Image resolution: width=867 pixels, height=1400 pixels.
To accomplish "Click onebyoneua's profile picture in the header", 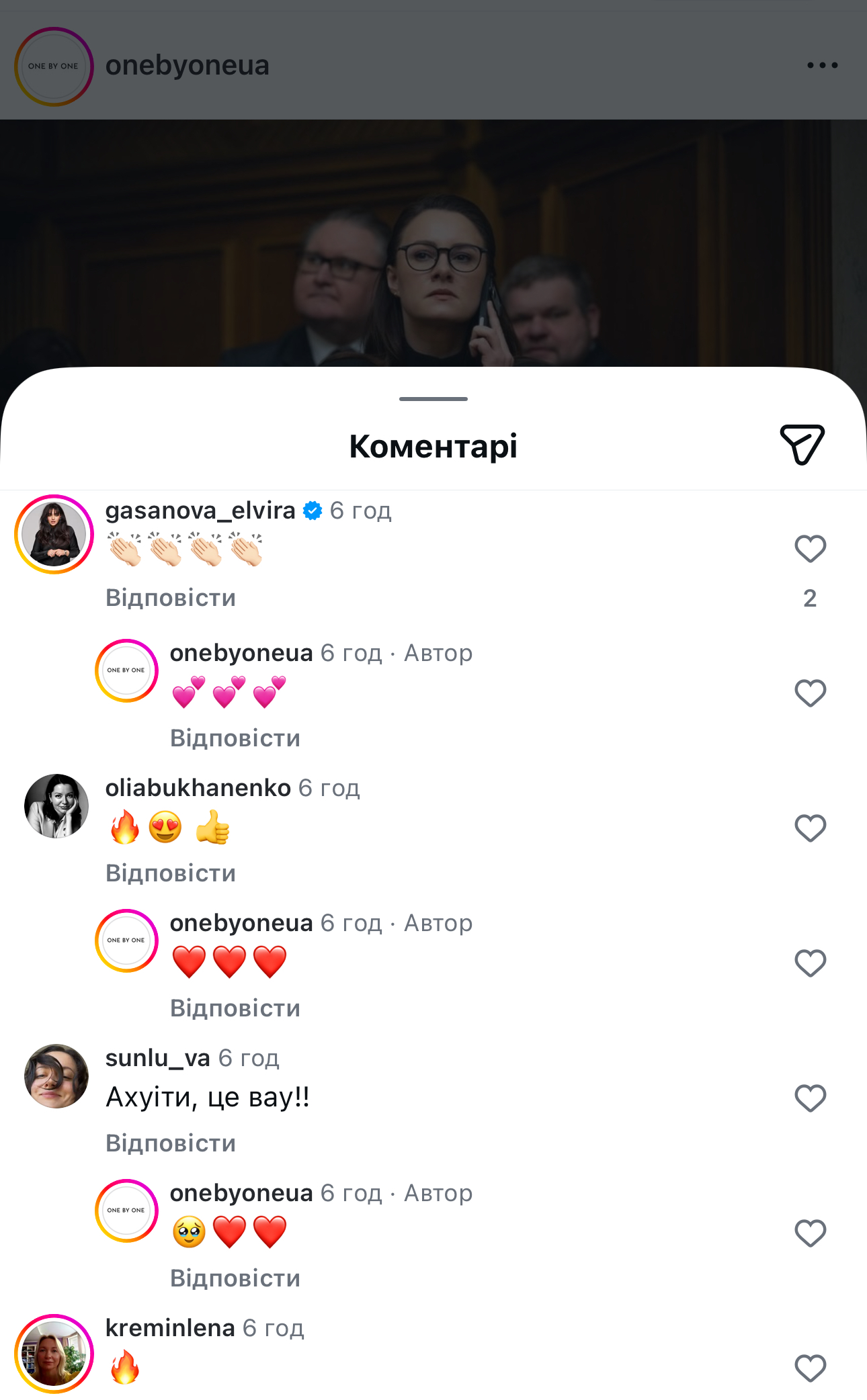I will click(54, 66).
